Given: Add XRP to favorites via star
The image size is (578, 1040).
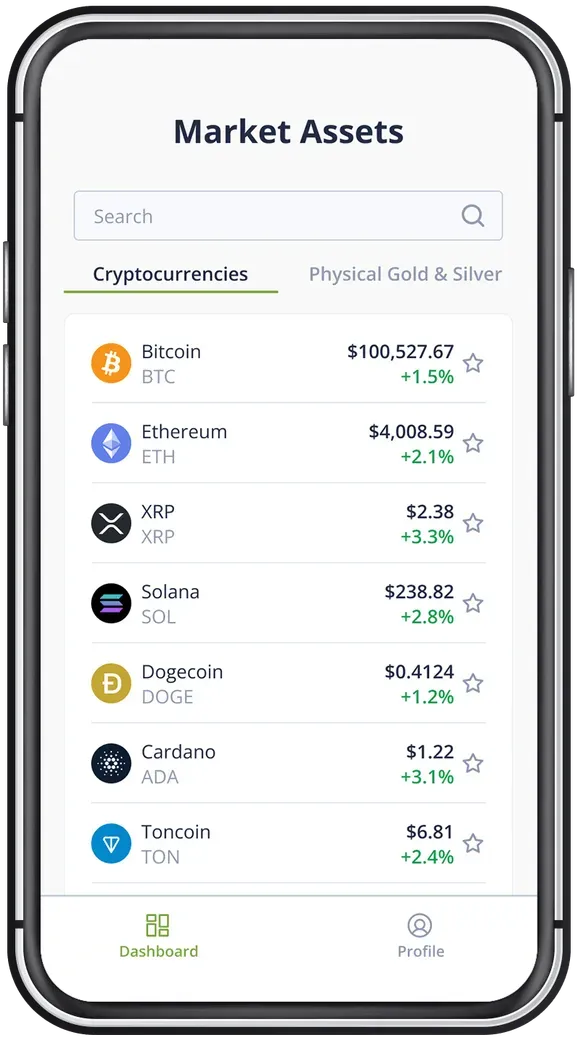Looking at the screenshot, I should [x=472, y=523].
